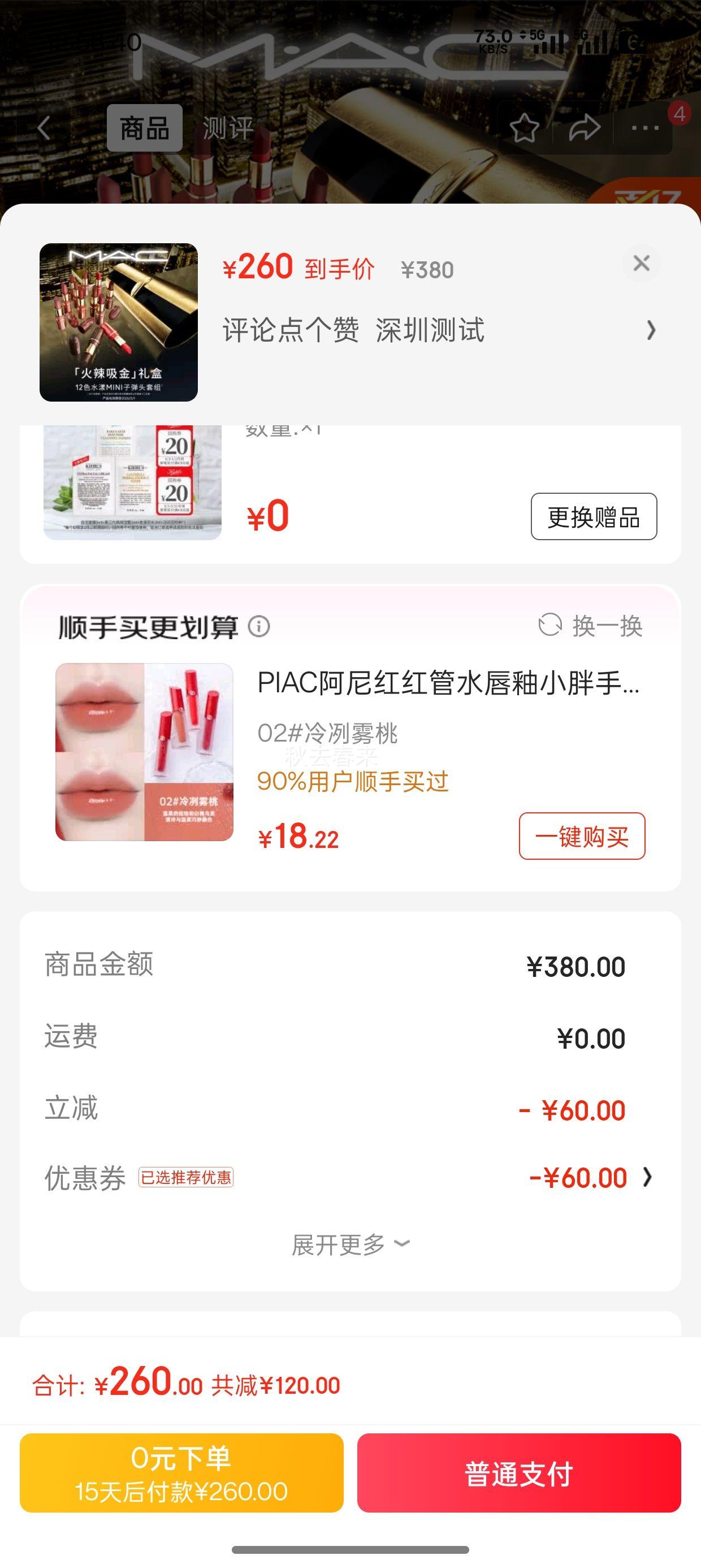Refresh suggestions using the 换一换 icon
The height and width of the screenshot is (1568, 701).
[x=551, y=624]
